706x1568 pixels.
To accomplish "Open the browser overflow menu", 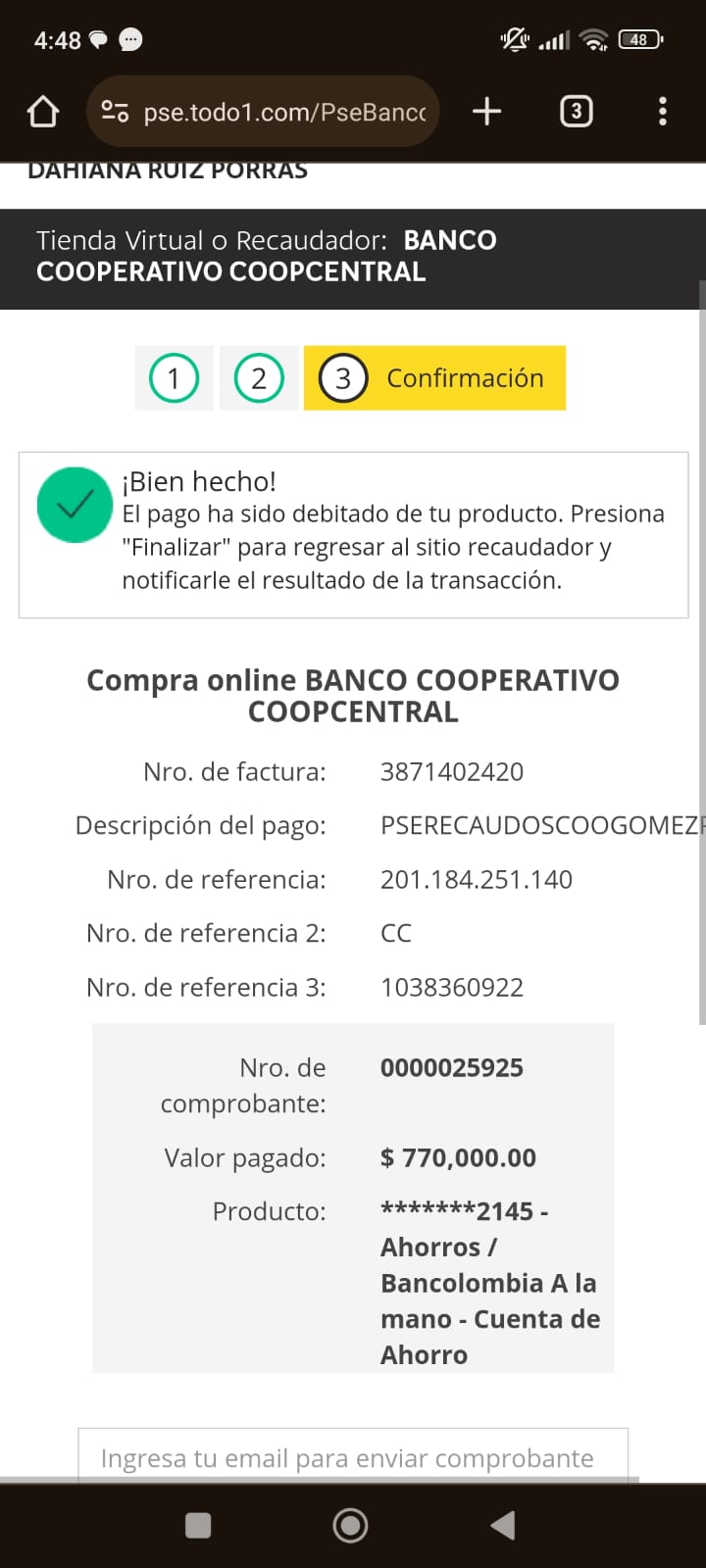I will pos(663,112).
